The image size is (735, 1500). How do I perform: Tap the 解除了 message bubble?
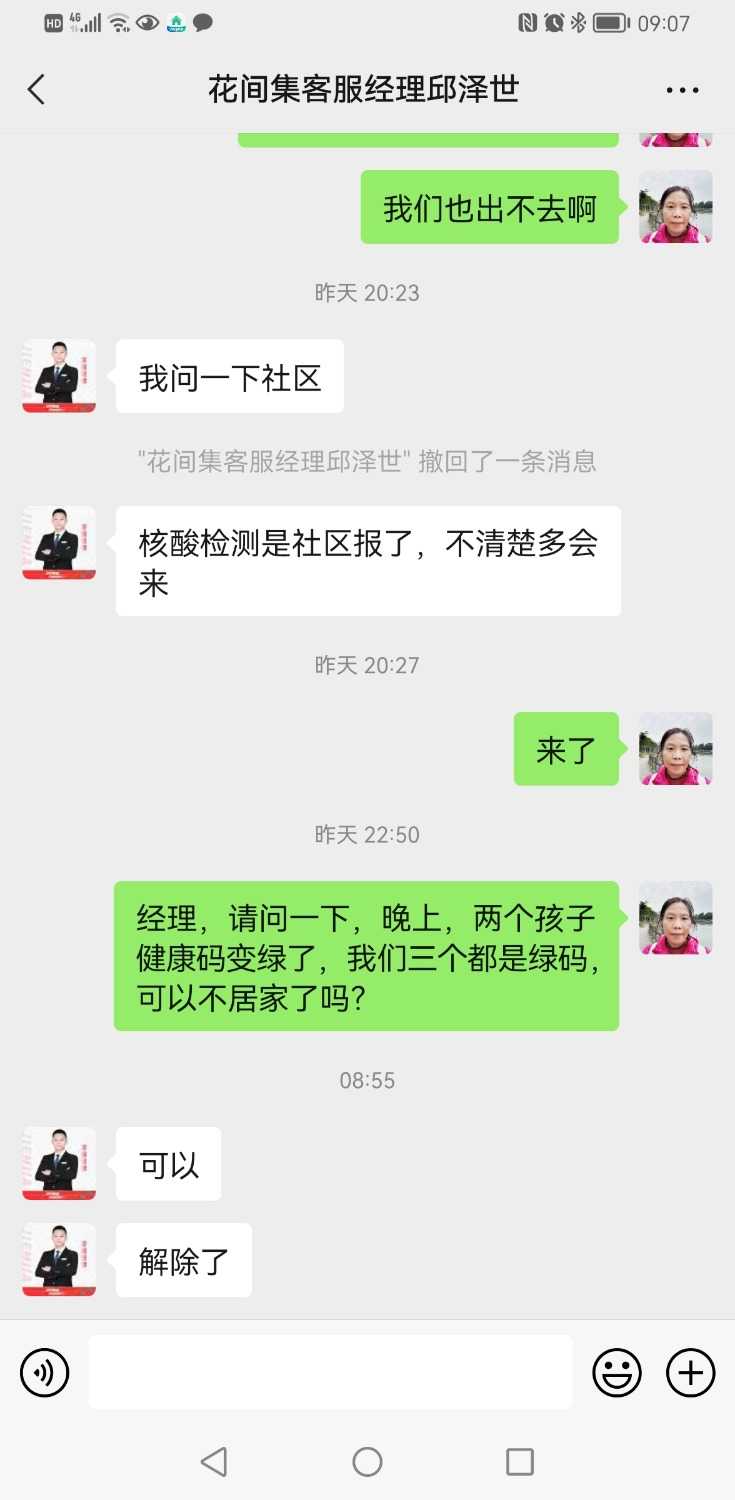[183, 1260]
